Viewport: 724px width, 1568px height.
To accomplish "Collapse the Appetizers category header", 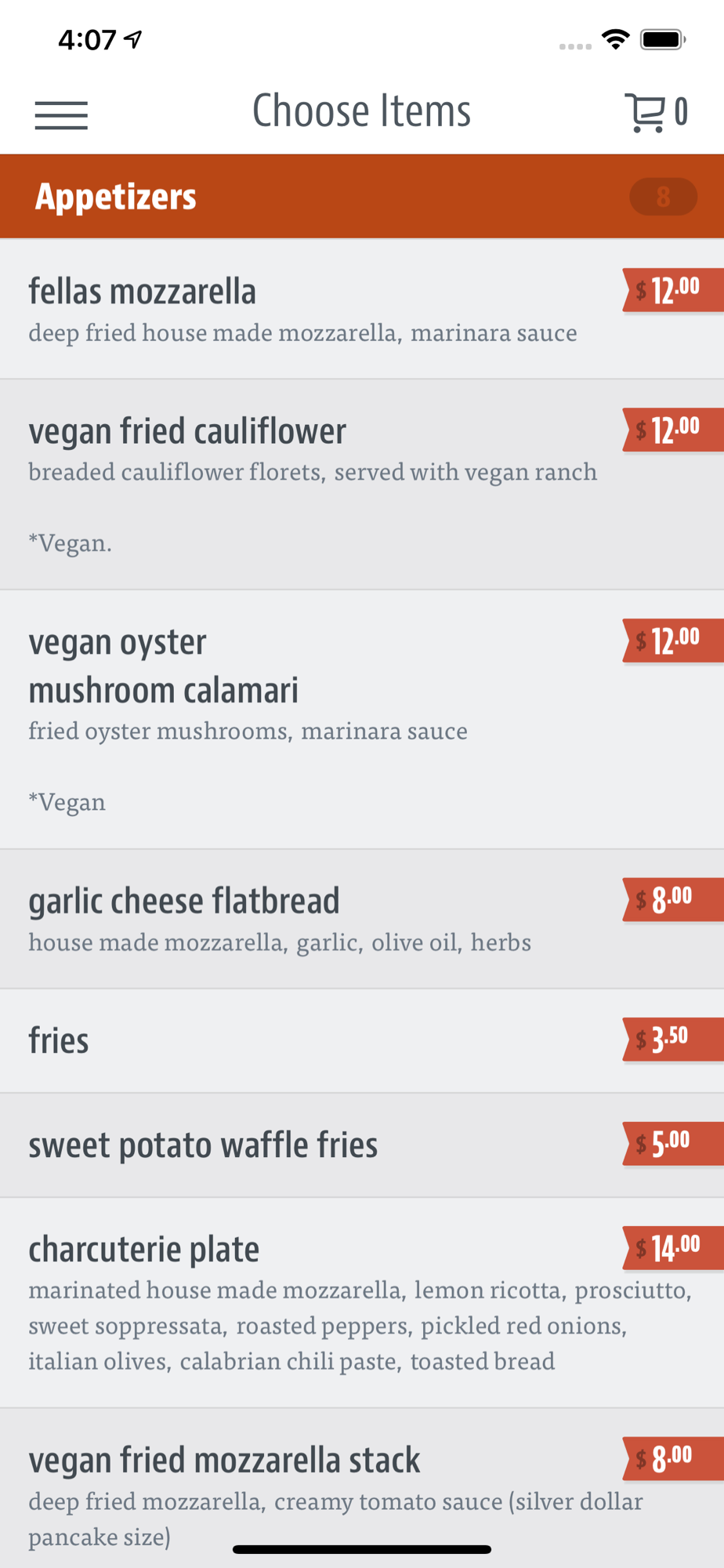I will [362, 196].
